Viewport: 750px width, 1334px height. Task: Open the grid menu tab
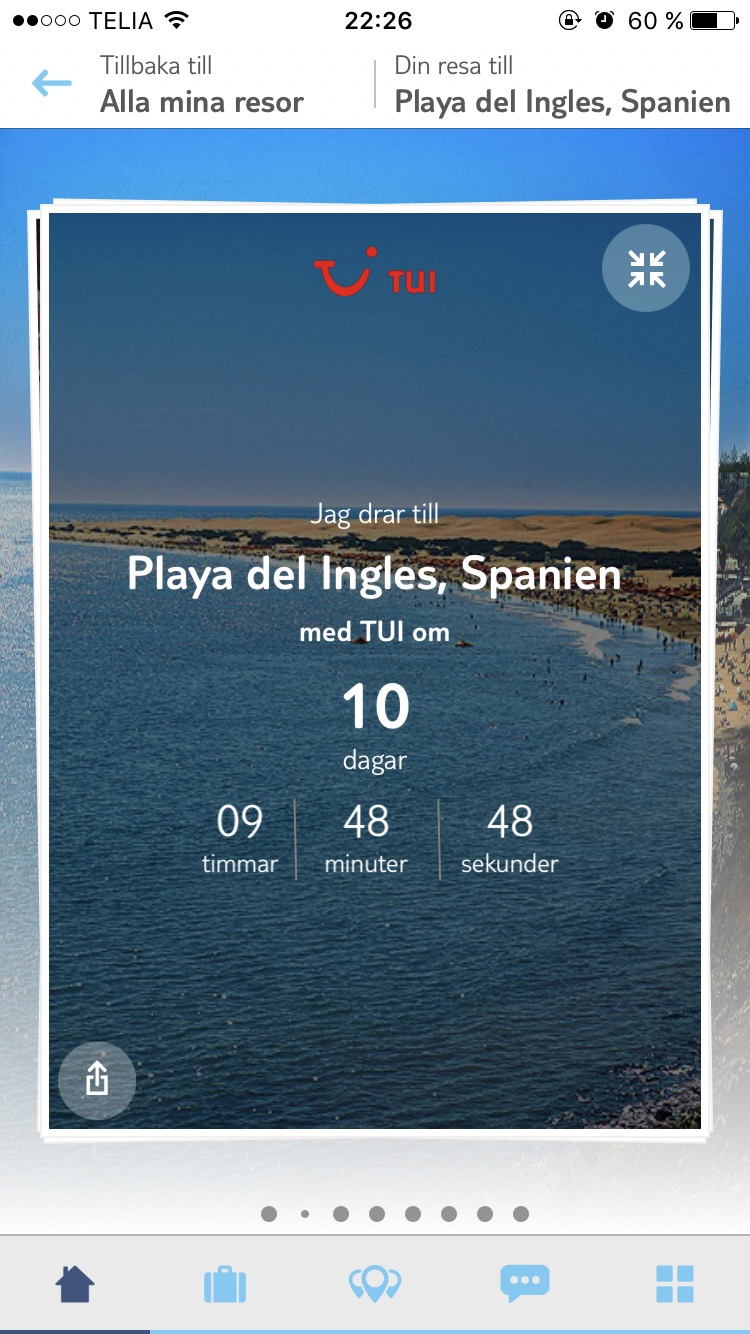point(675,1284)
